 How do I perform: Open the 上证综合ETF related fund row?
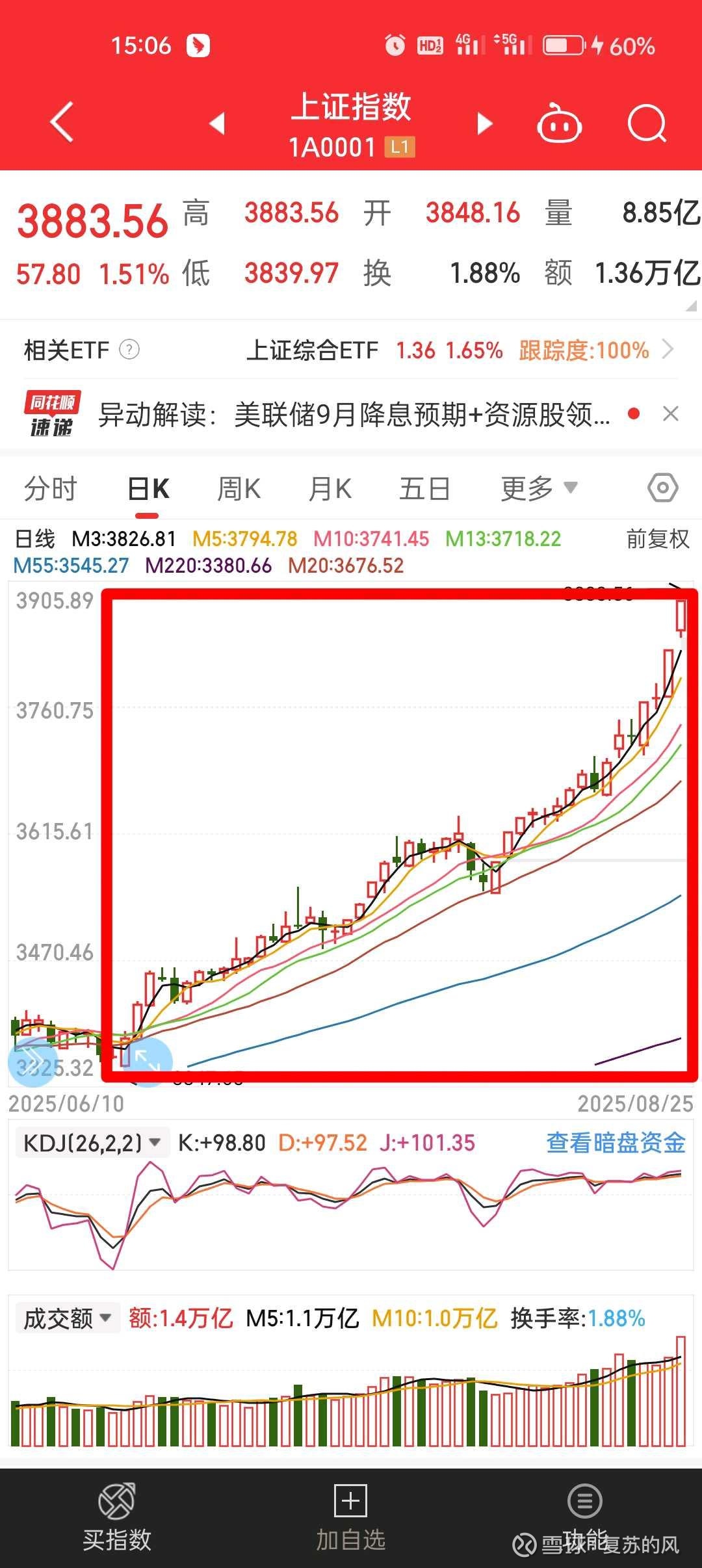click(351, 350)
